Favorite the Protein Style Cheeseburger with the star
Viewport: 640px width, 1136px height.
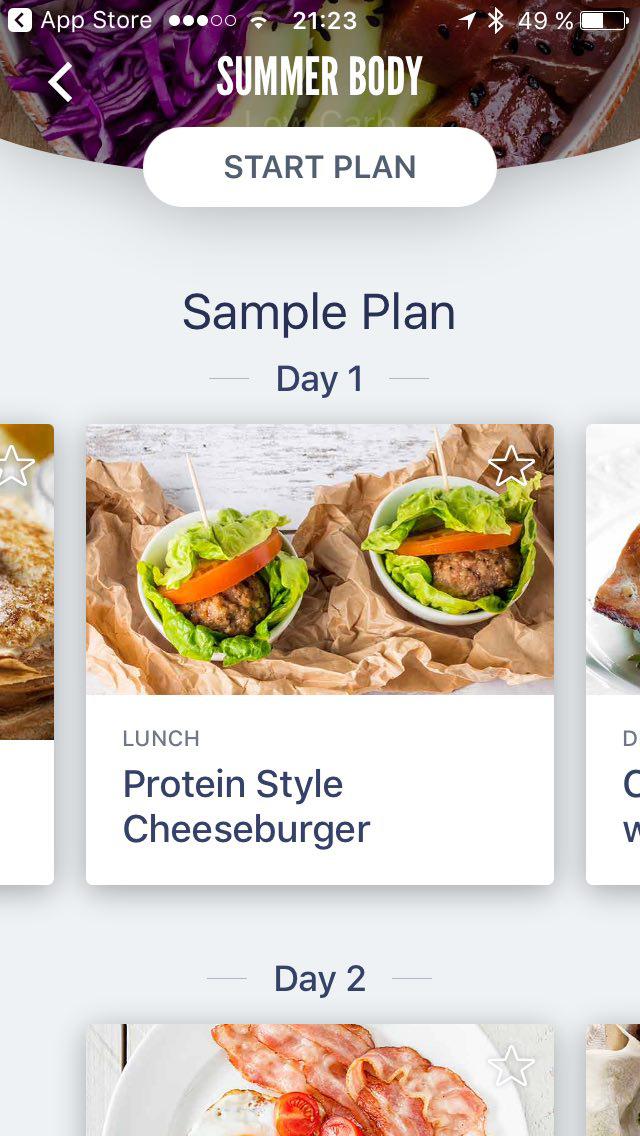point(512,466)
